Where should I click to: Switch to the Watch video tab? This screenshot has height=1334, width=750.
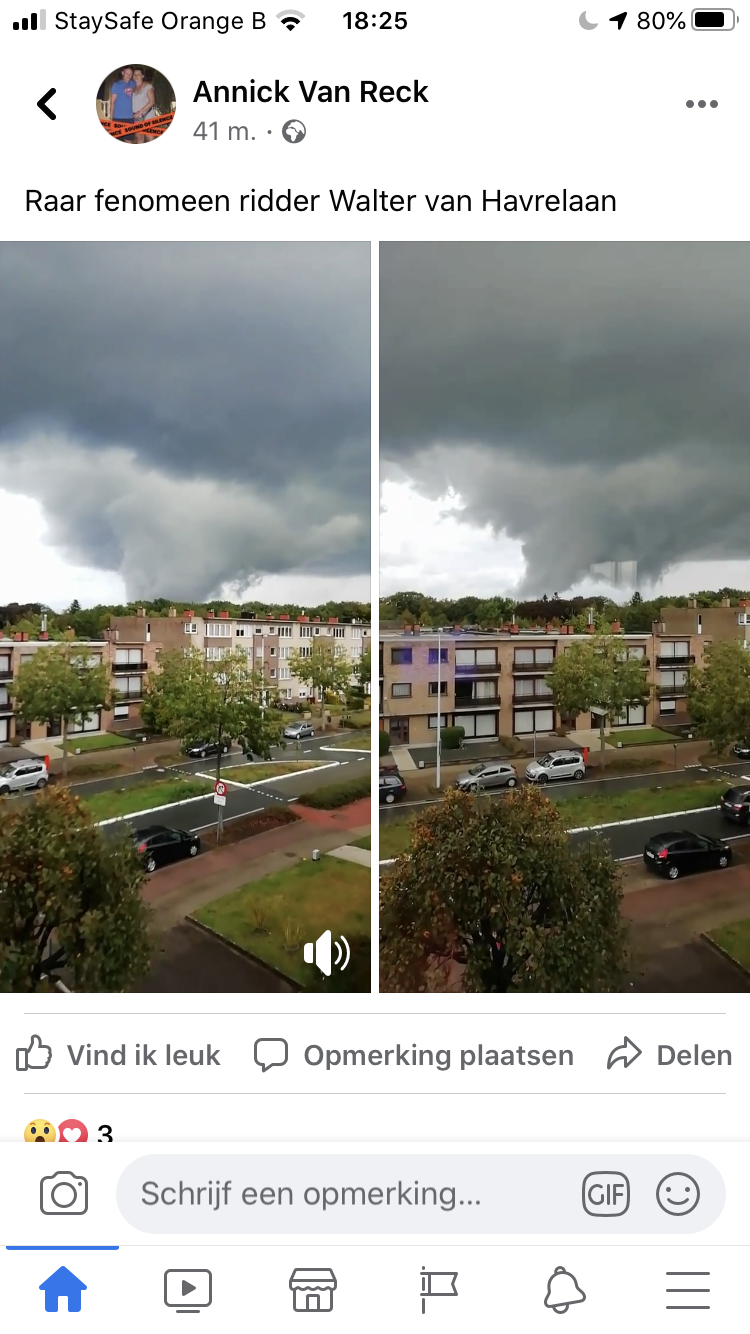[x=188, y=1290]
